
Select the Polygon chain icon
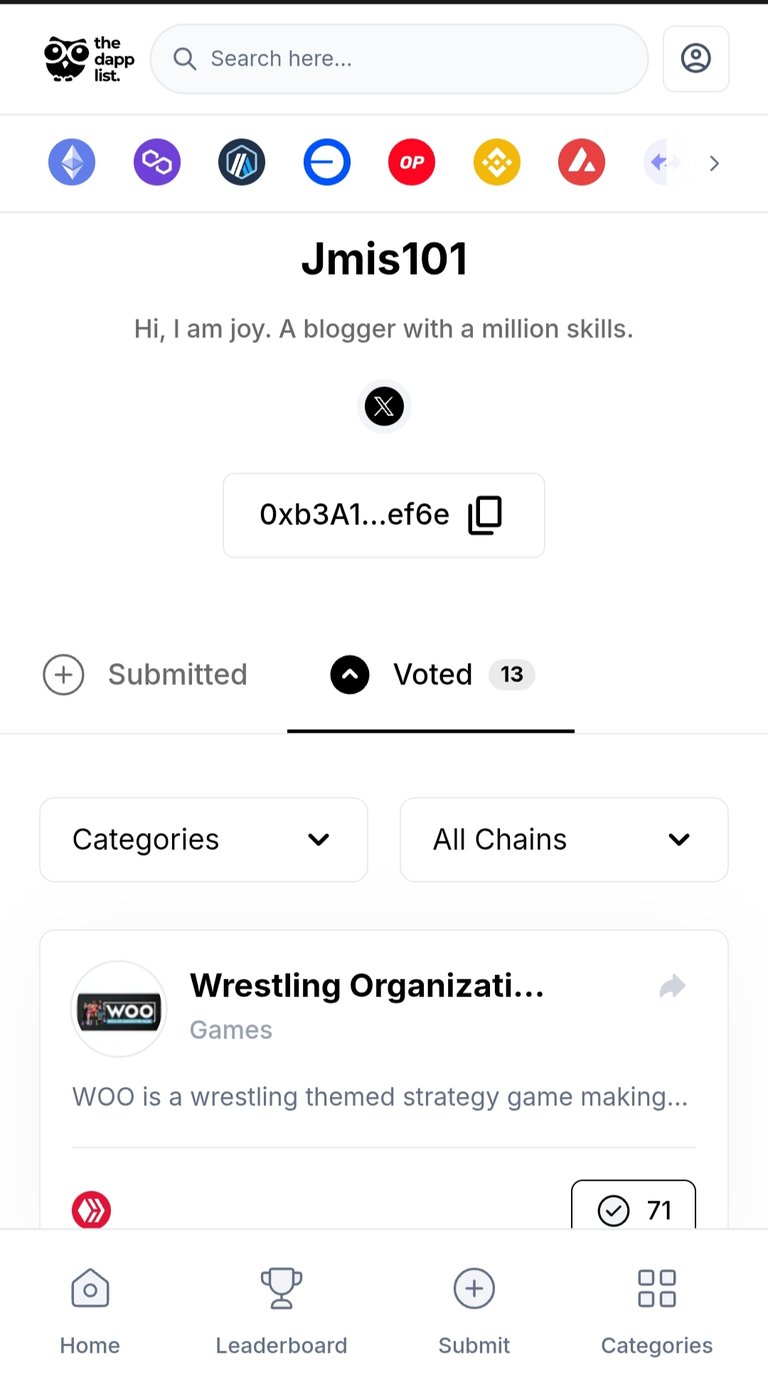157,162
